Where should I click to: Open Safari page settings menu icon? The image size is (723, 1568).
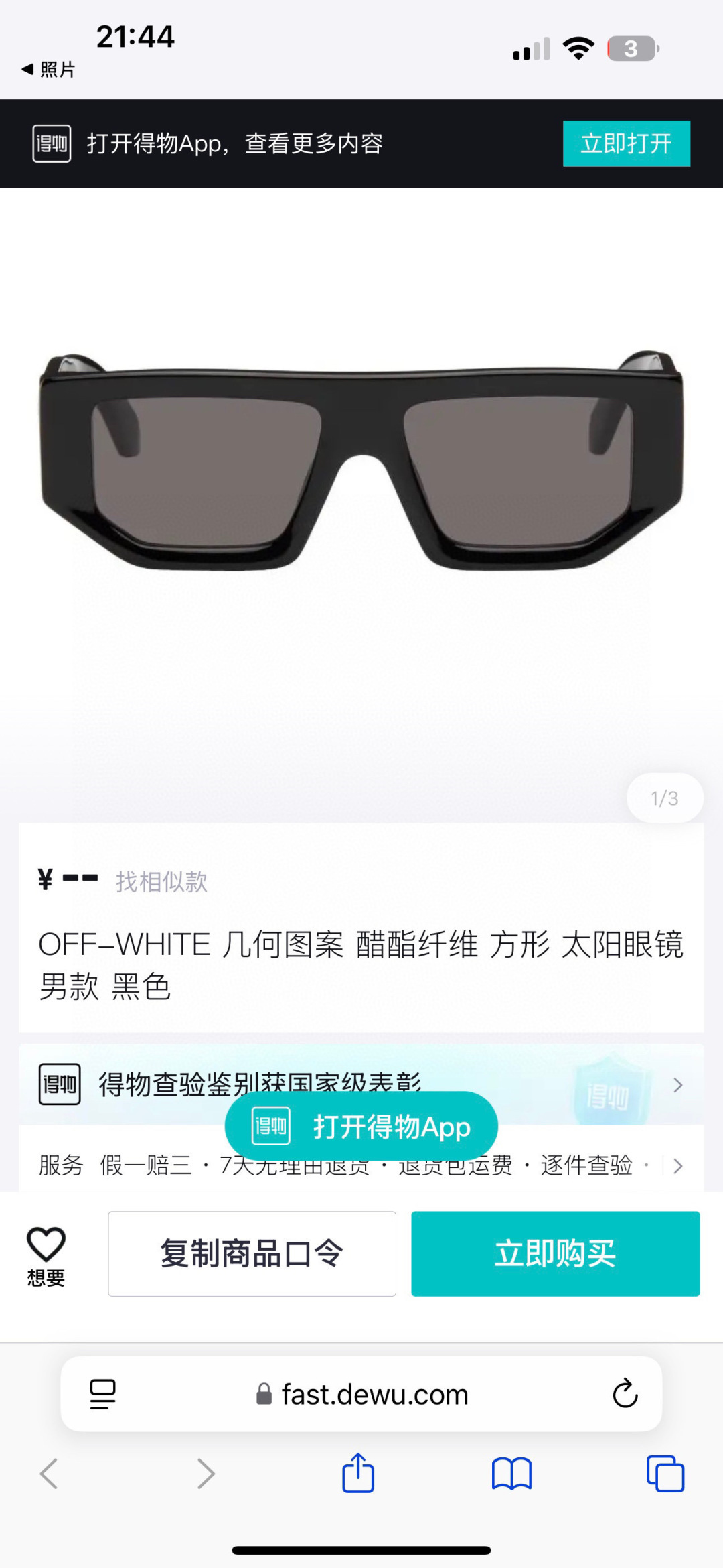point(102,1395)
